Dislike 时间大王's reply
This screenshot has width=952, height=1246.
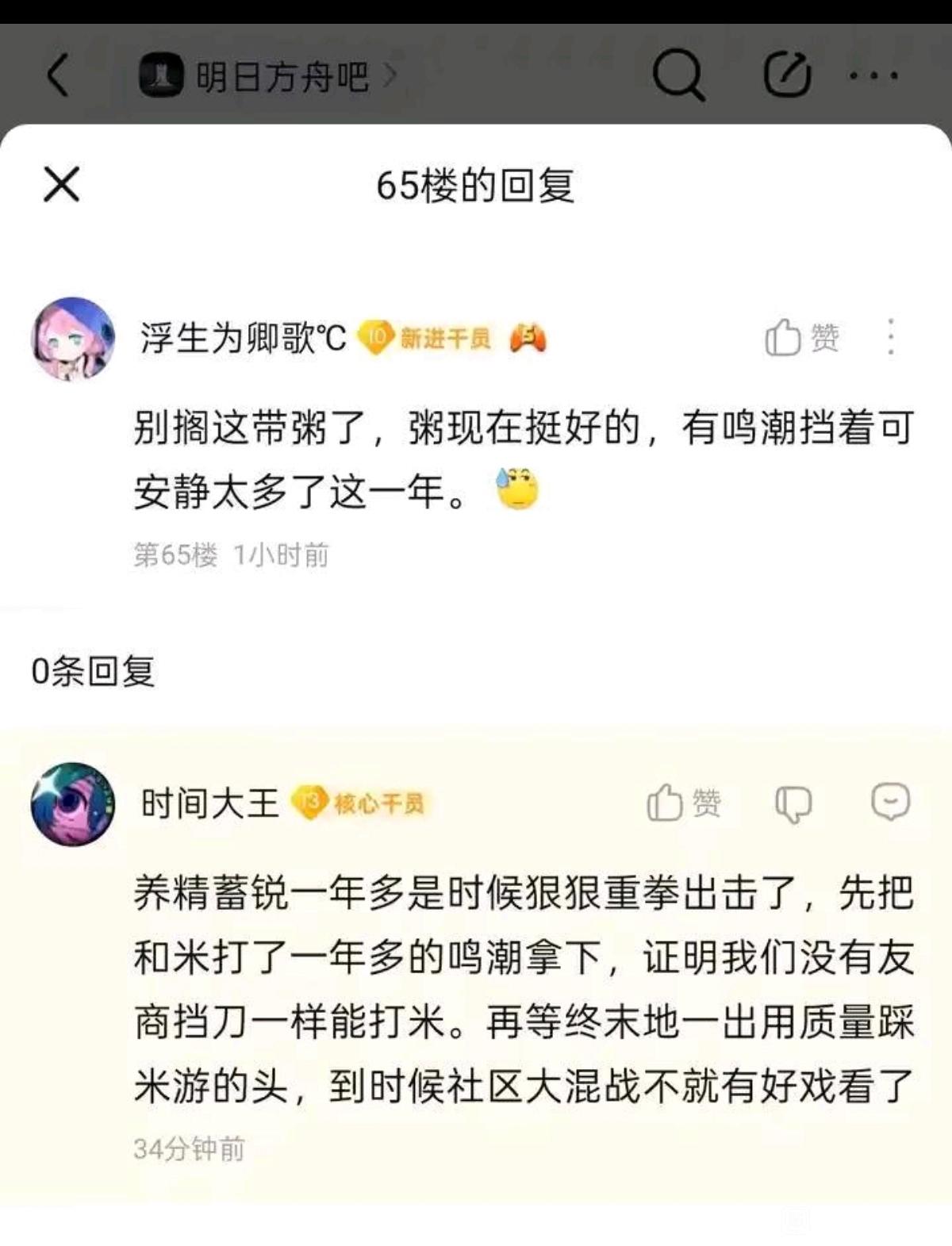(793, 803)
